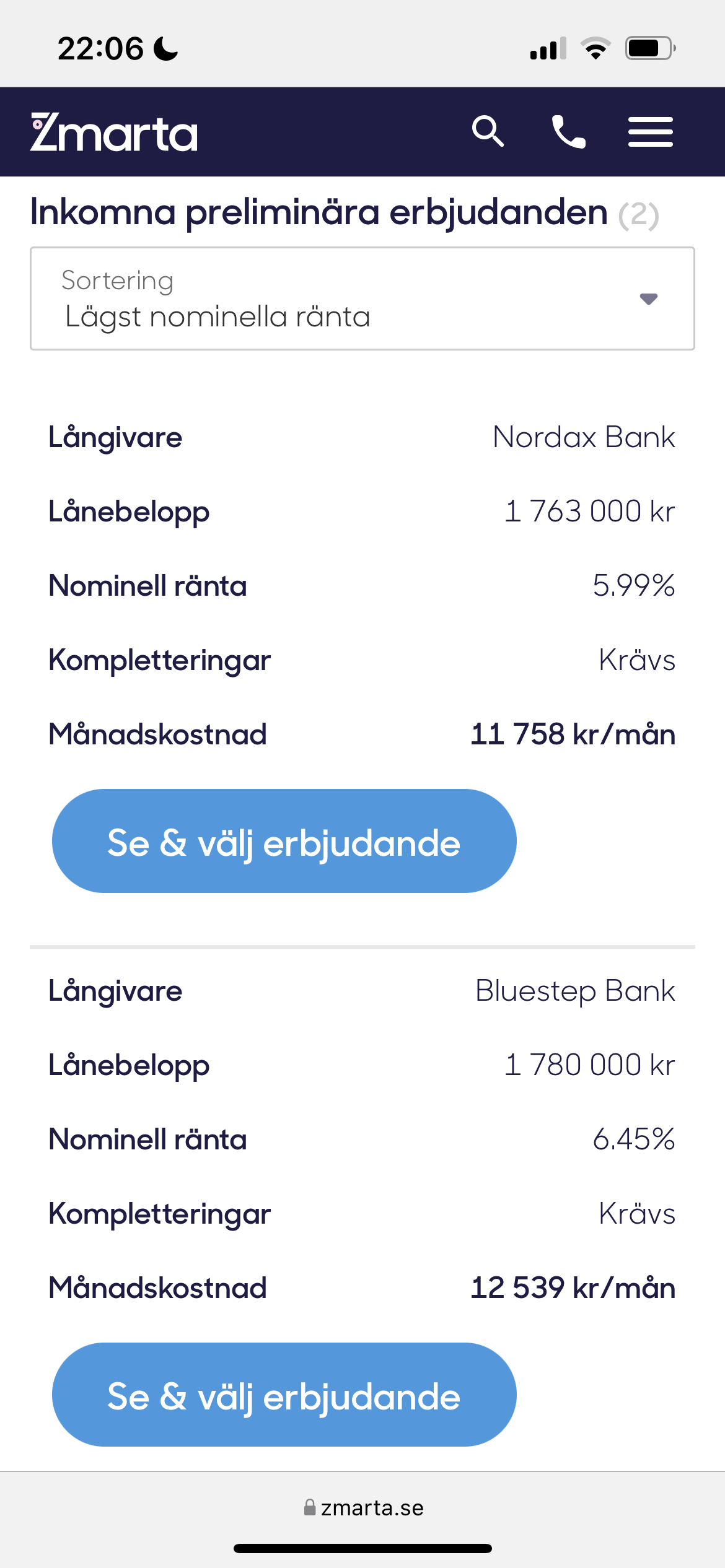Open the search icon in header
The image size is (725, 1568).
click(488, 131)
